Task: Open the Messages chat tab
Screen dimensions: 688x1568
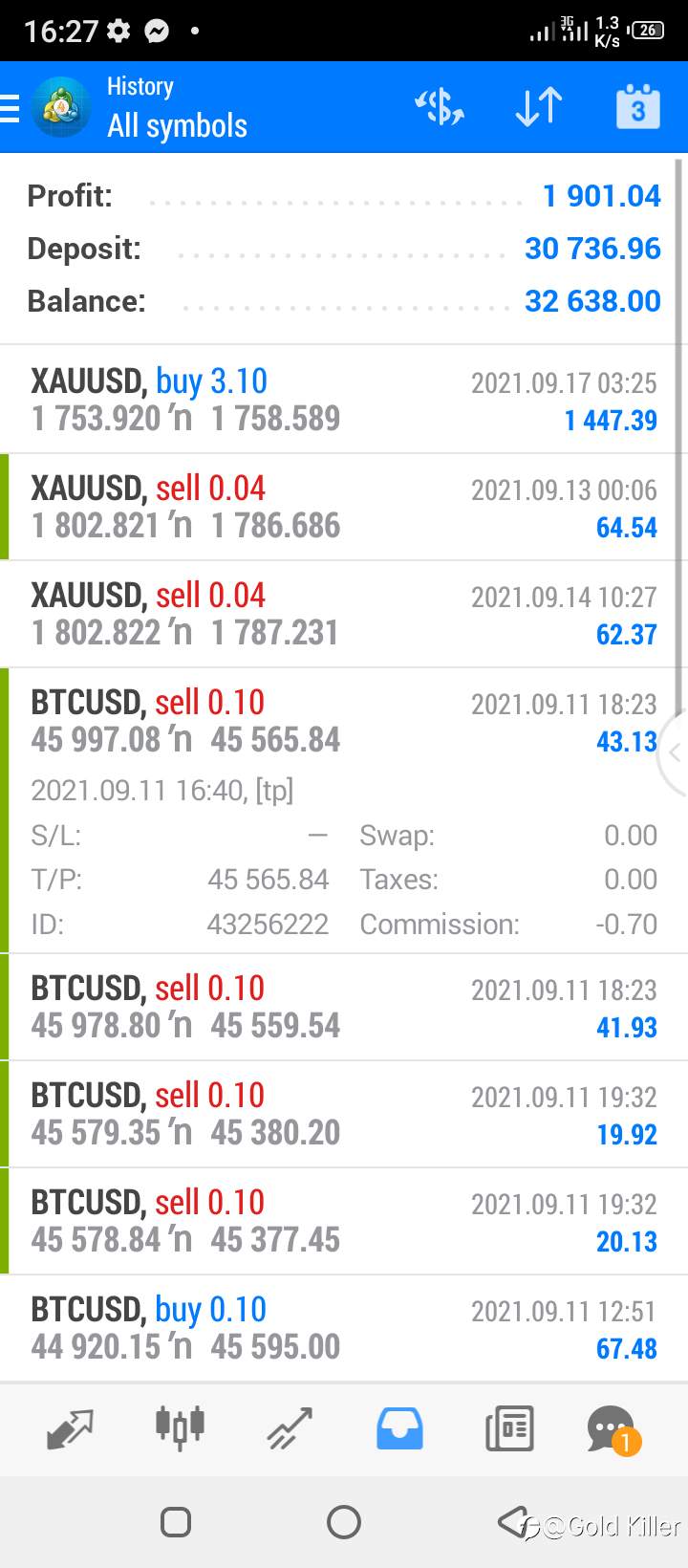Action: [613, 1429]
